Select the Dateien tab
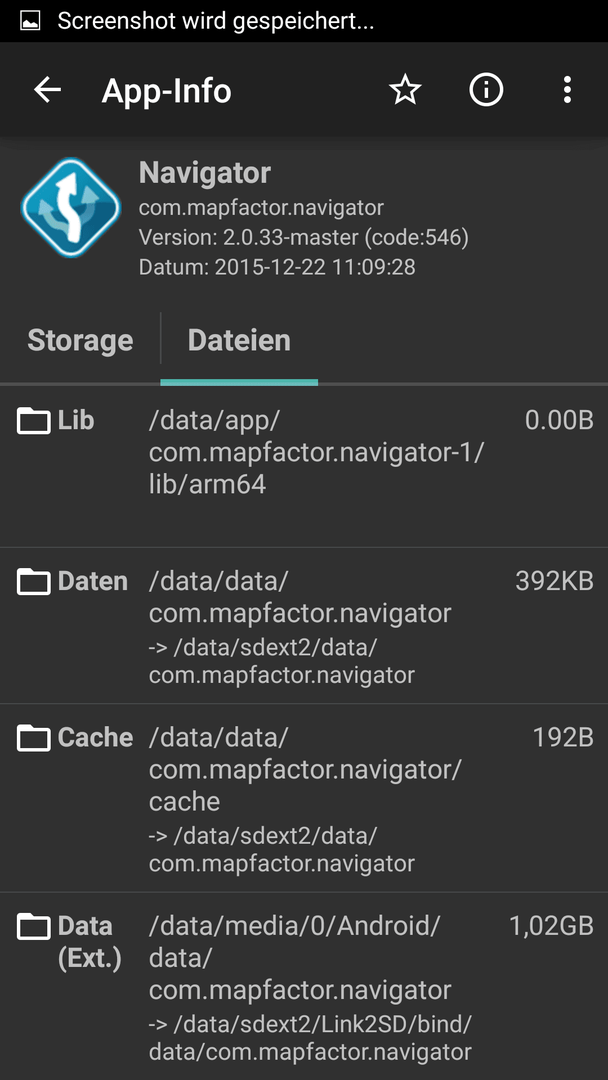The image size is (608, 1080). click(x=239, y=340)
